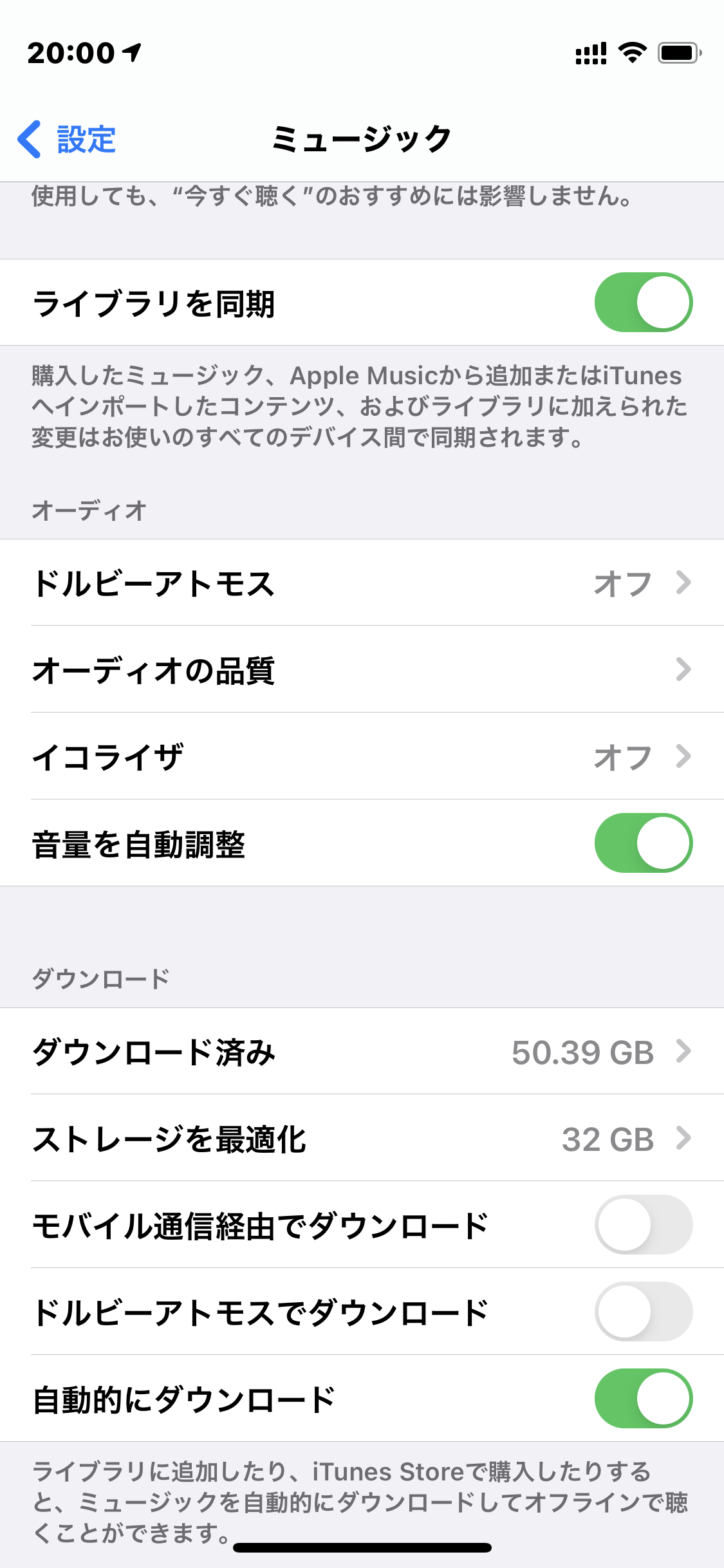Turn on ドルビーアトモスでダウンロード
The width and height of the screenshot is (724, 1568).
coord(642,1312)
